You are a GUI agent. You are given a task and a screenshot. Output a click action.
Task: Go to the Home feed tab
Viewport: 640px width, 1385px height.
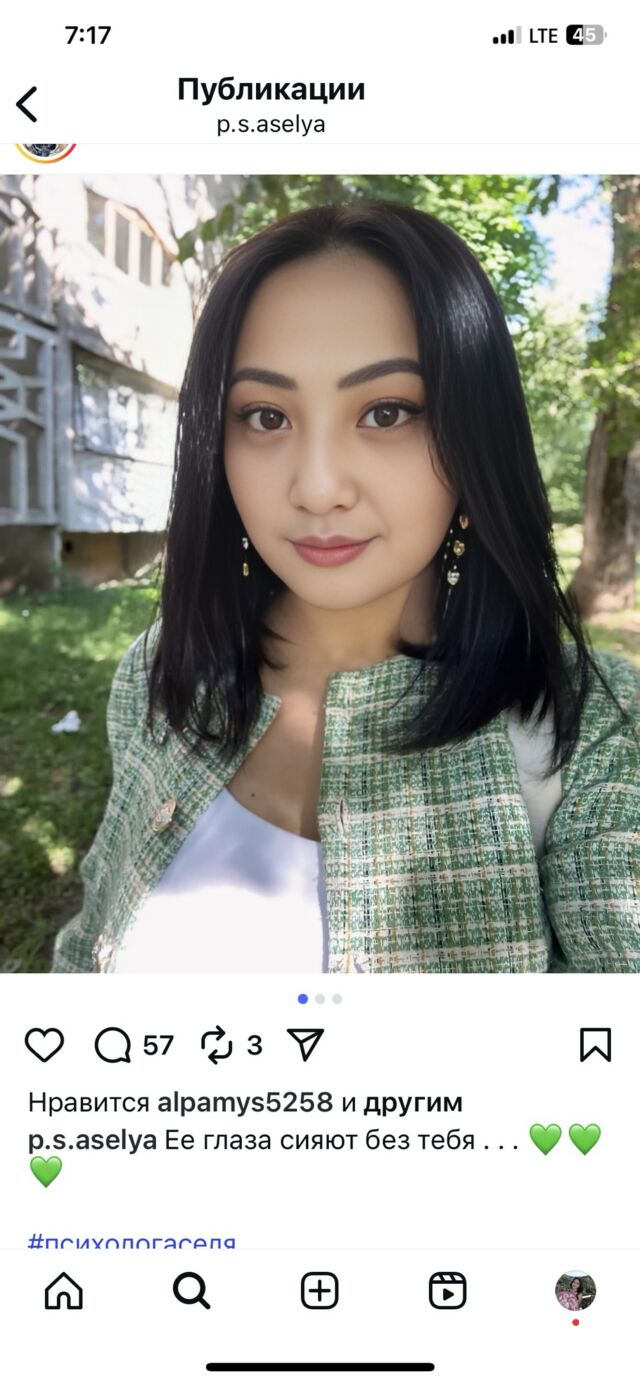pyautogui.click(x=64, y=1291)
